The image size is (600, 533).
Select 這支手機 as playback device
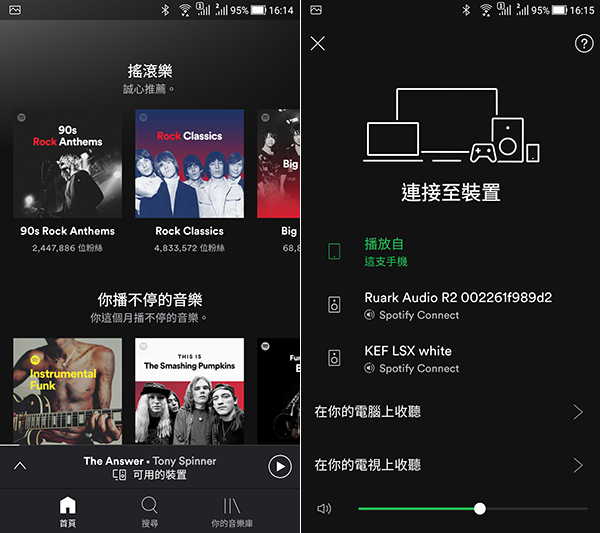click(385, 252)
